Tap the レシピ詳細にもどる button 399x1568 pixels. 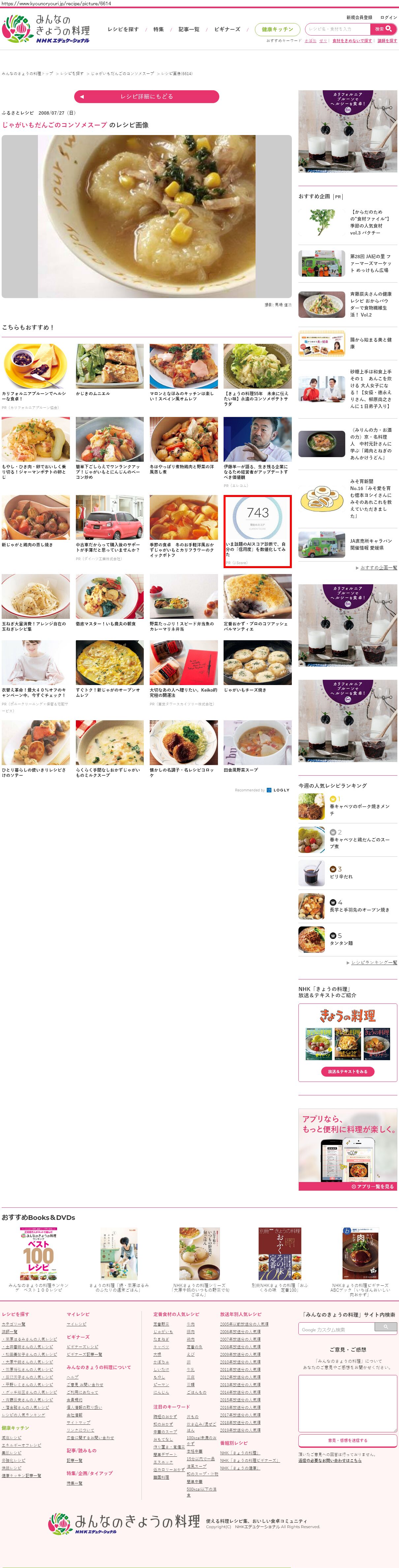146,96
